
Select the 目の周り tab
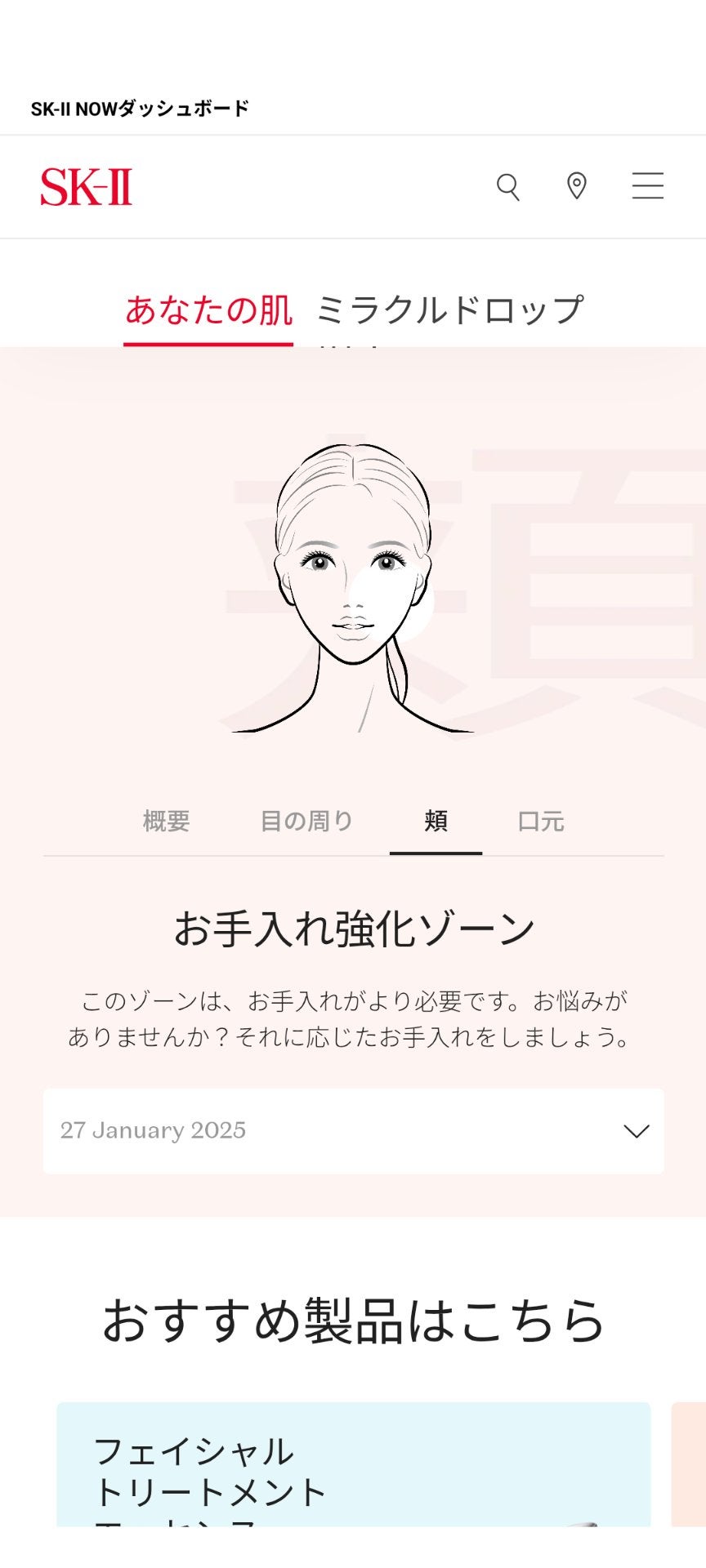tap(306, 822)
